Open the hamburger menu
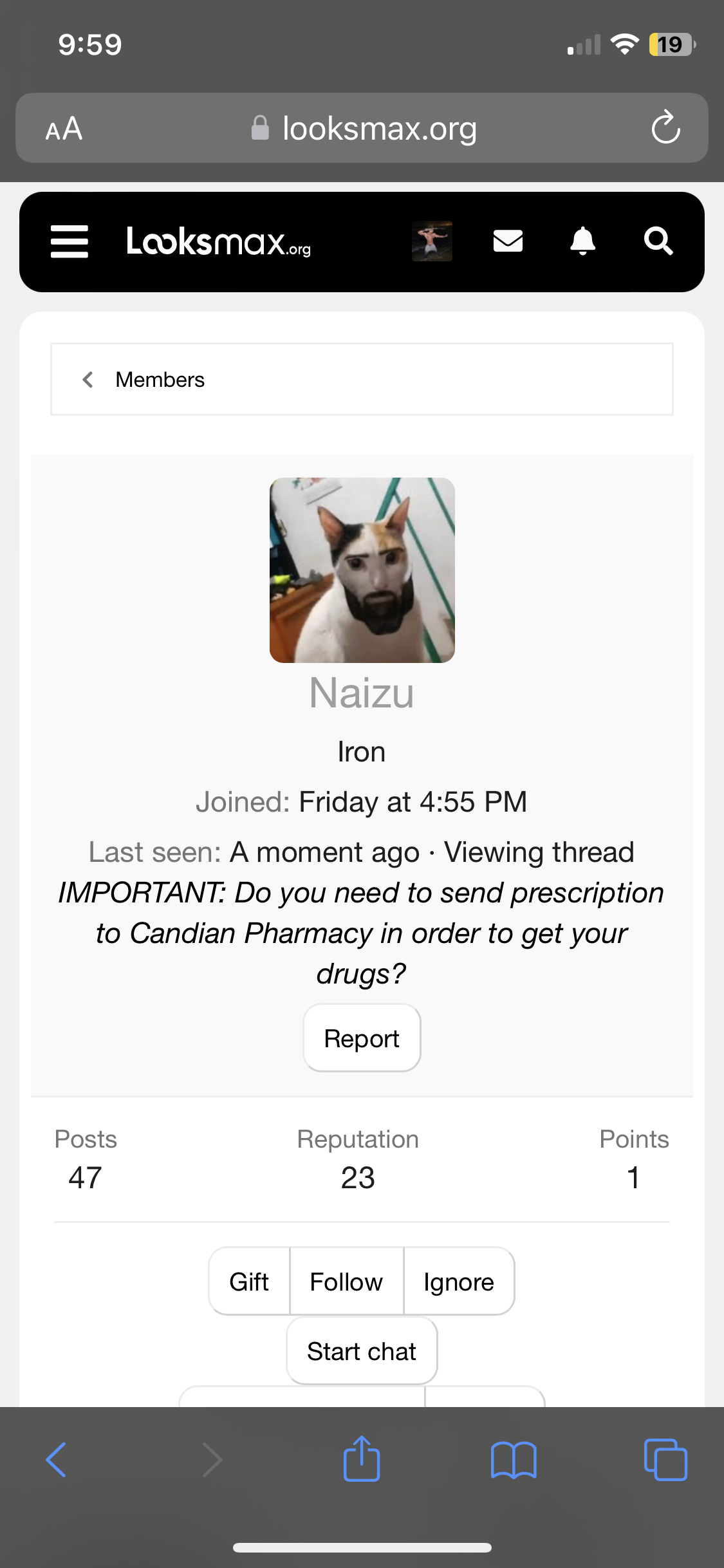 (70, 241)
